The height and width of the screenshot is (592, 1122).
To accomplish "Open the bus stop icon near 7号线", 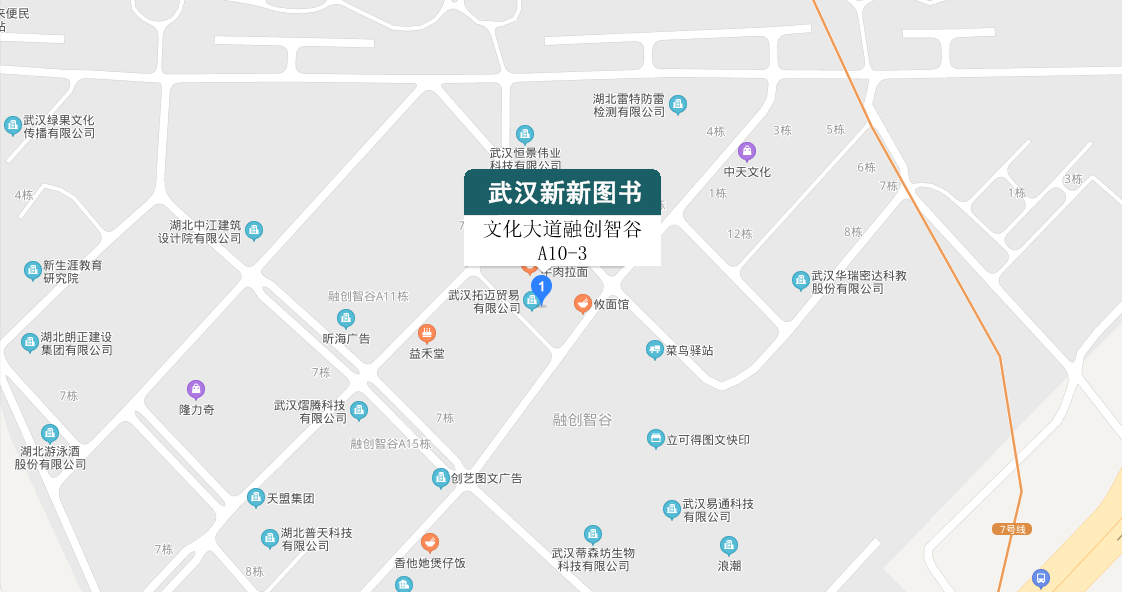I will click(x=1041, y=577).
